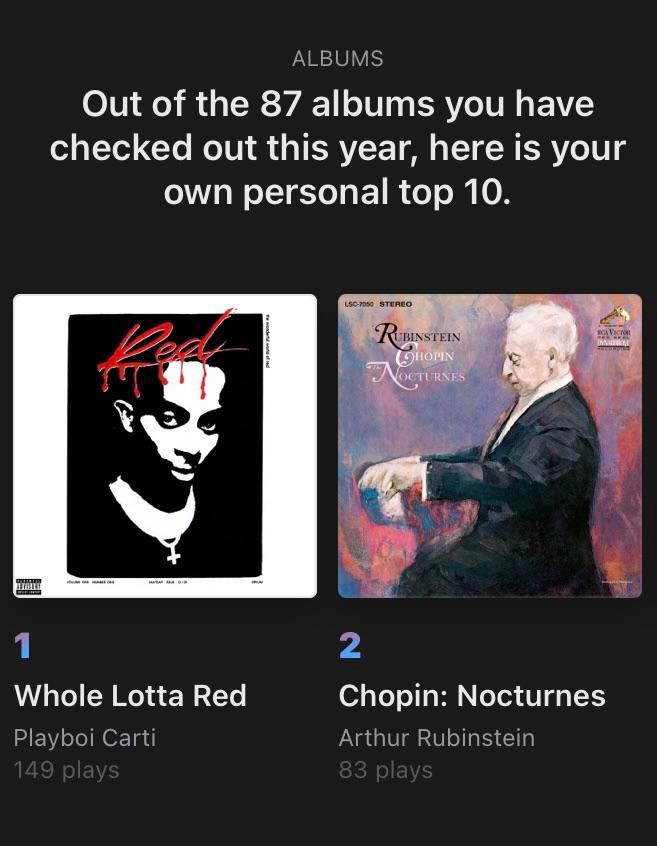Open the Whole Lotta Red album
The image size is (657, 846).
point(165,446)
